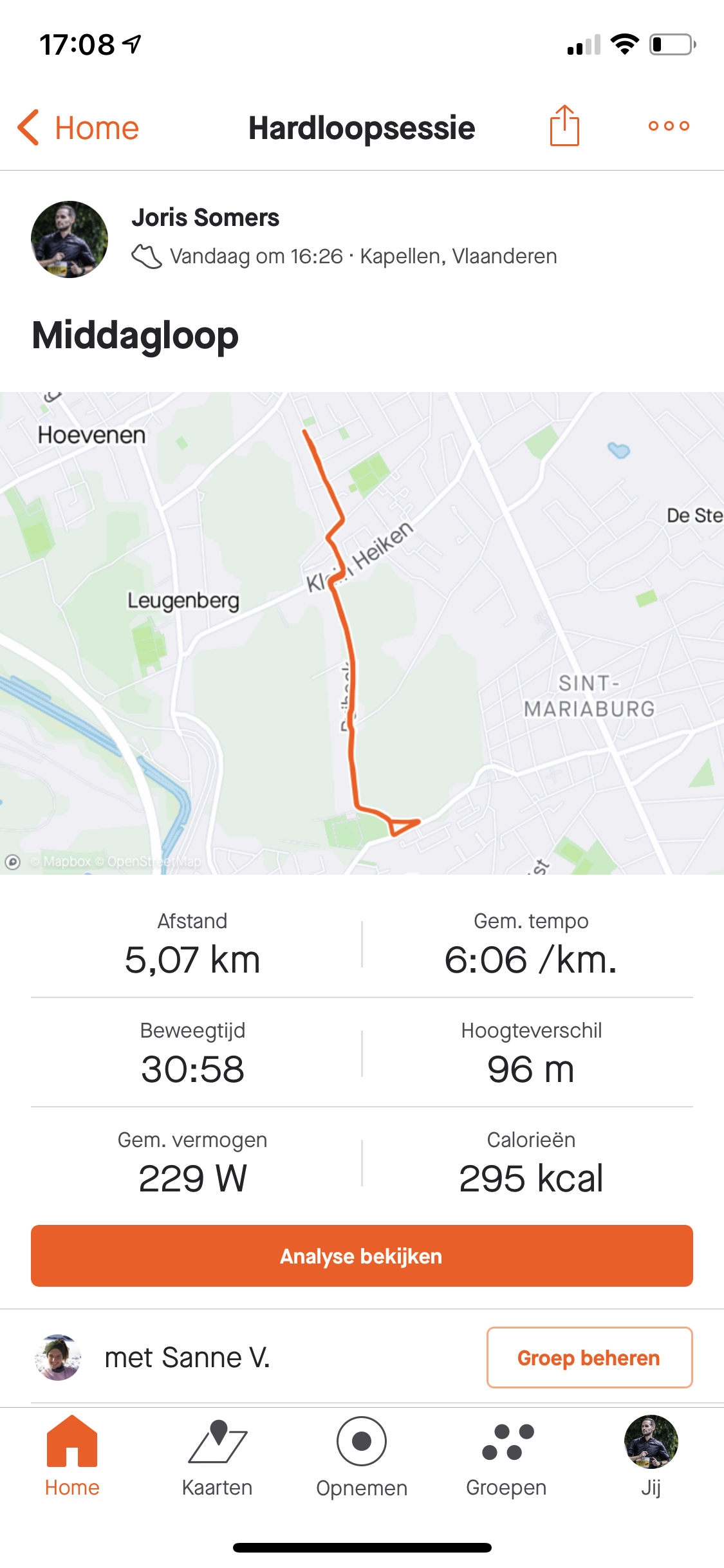Open the three-dot overflow menu
This screenshot has height=1568, width=724.
[x=669, y=126]
